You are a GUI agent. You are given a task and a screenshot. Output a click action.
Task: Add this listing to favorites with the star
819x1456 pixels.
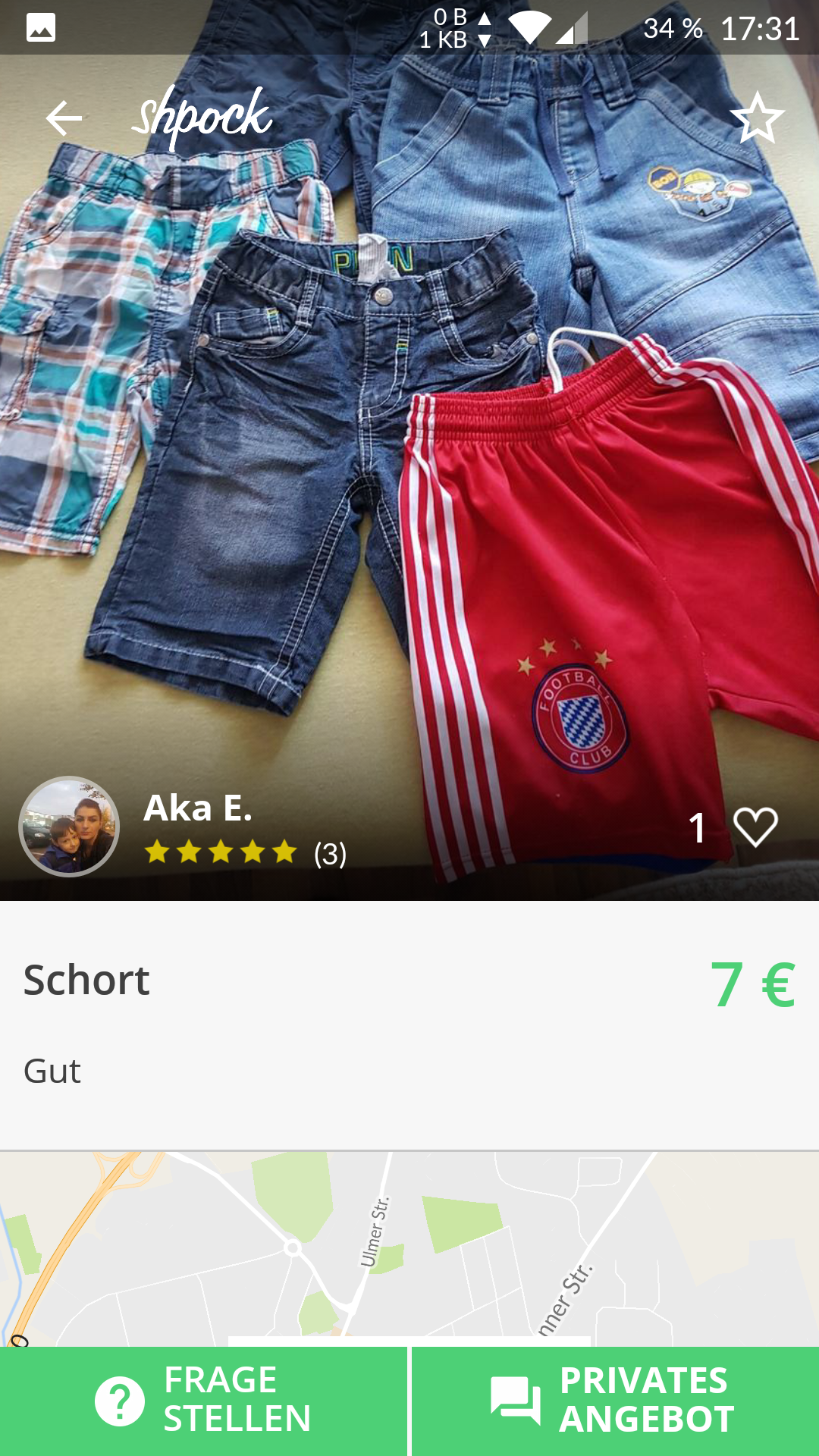tap(757, 118)
